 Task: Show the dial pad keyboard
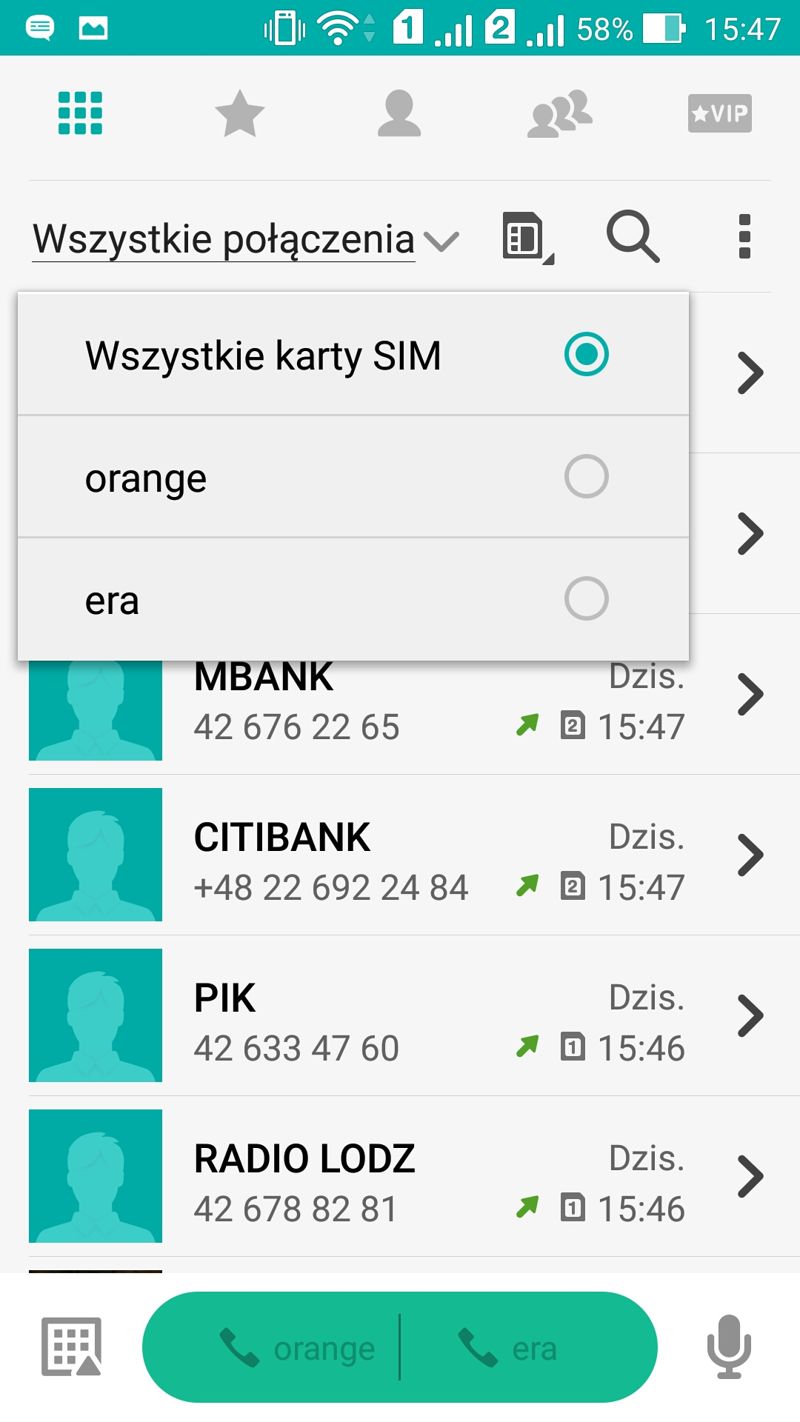[72, 1347]
